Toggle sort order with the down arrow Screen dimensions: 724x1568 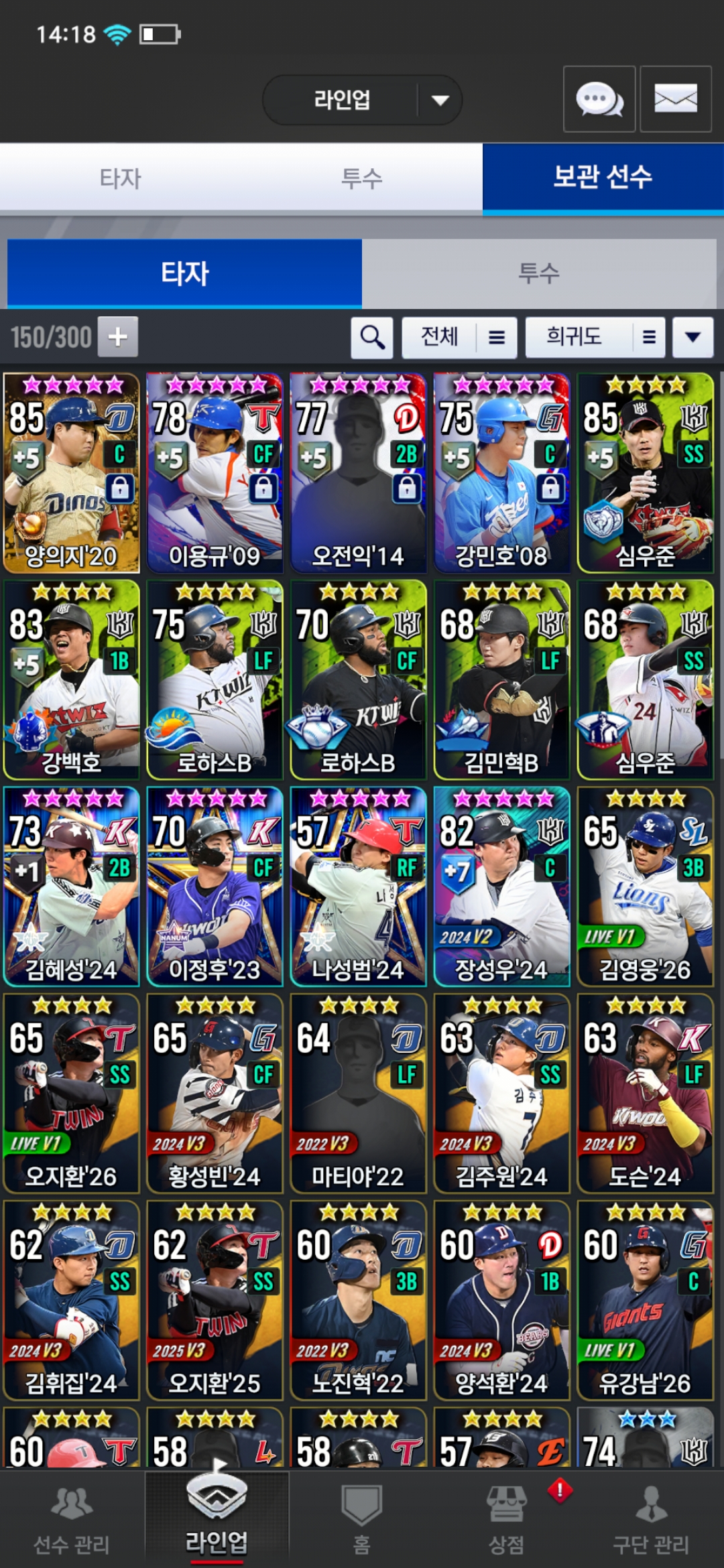[x=692, y=336]
